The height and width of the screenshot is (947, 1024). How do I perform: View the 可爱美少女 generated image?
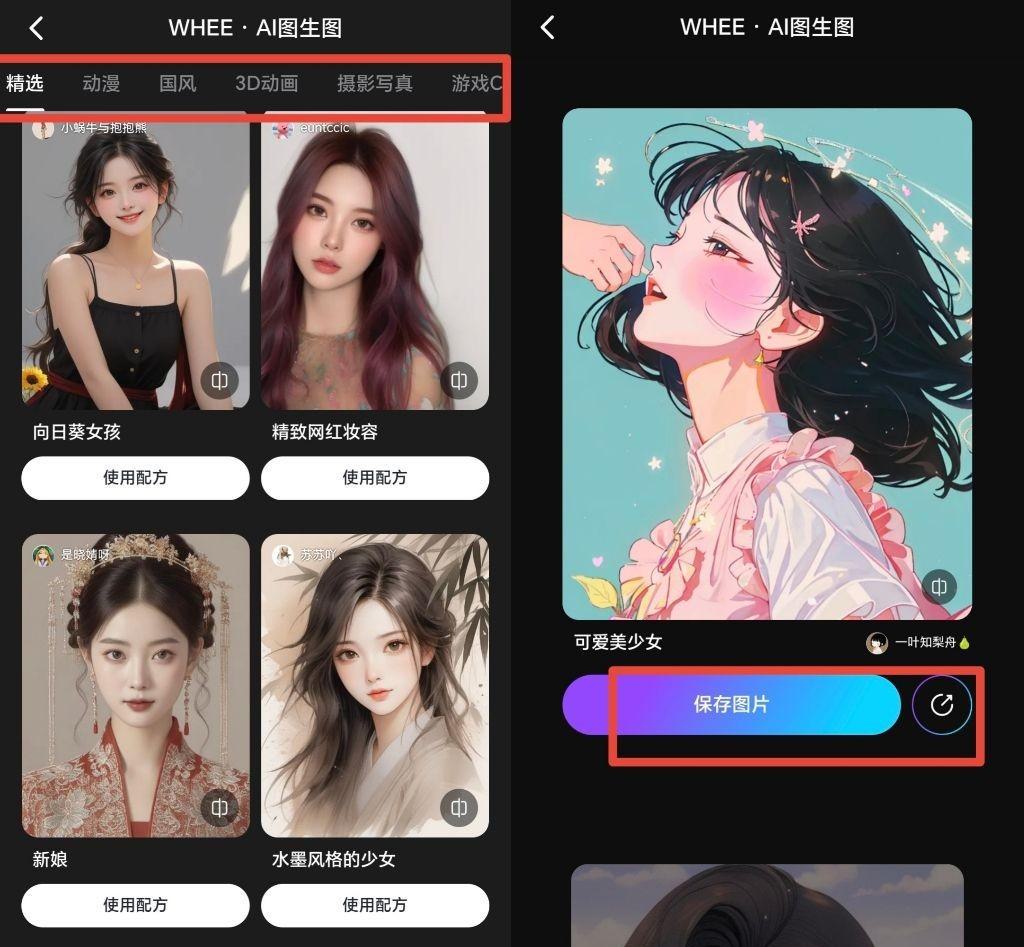(767, 365)
